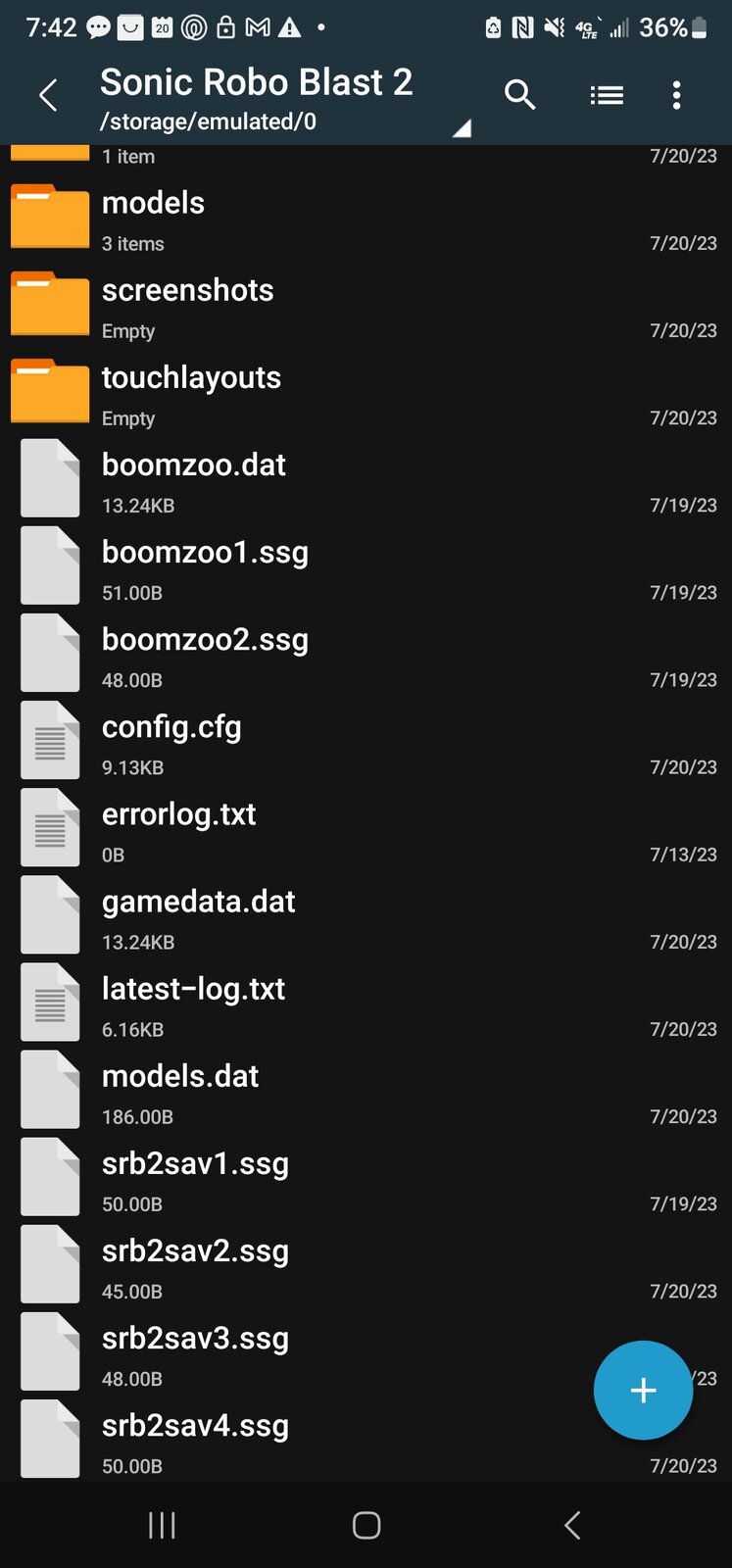Open config.cfg
This screenshot has width=732, height=1568.
pos(366,745)
